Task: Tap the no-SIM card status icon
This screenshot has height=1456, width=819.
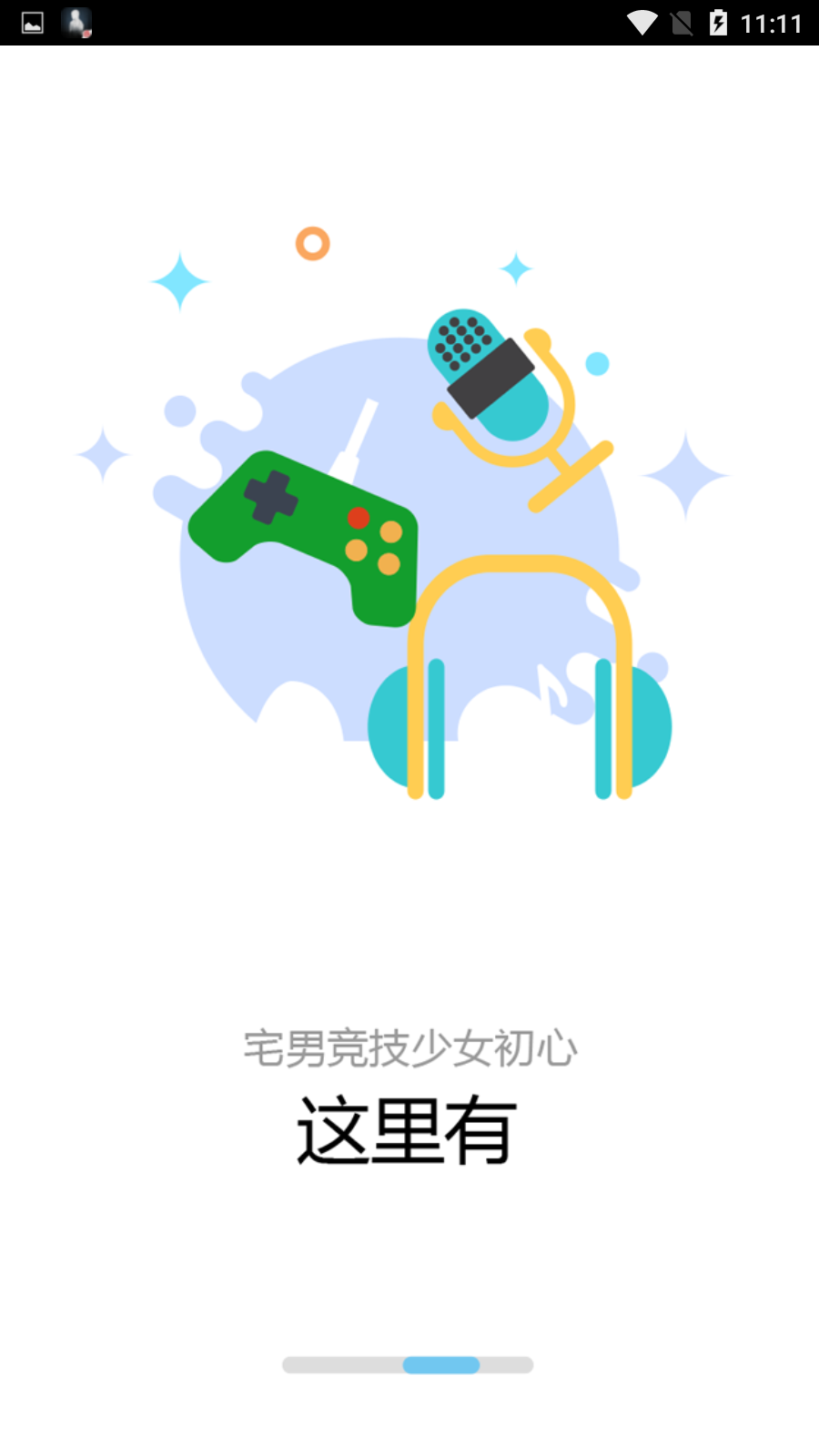Action: 682,23
